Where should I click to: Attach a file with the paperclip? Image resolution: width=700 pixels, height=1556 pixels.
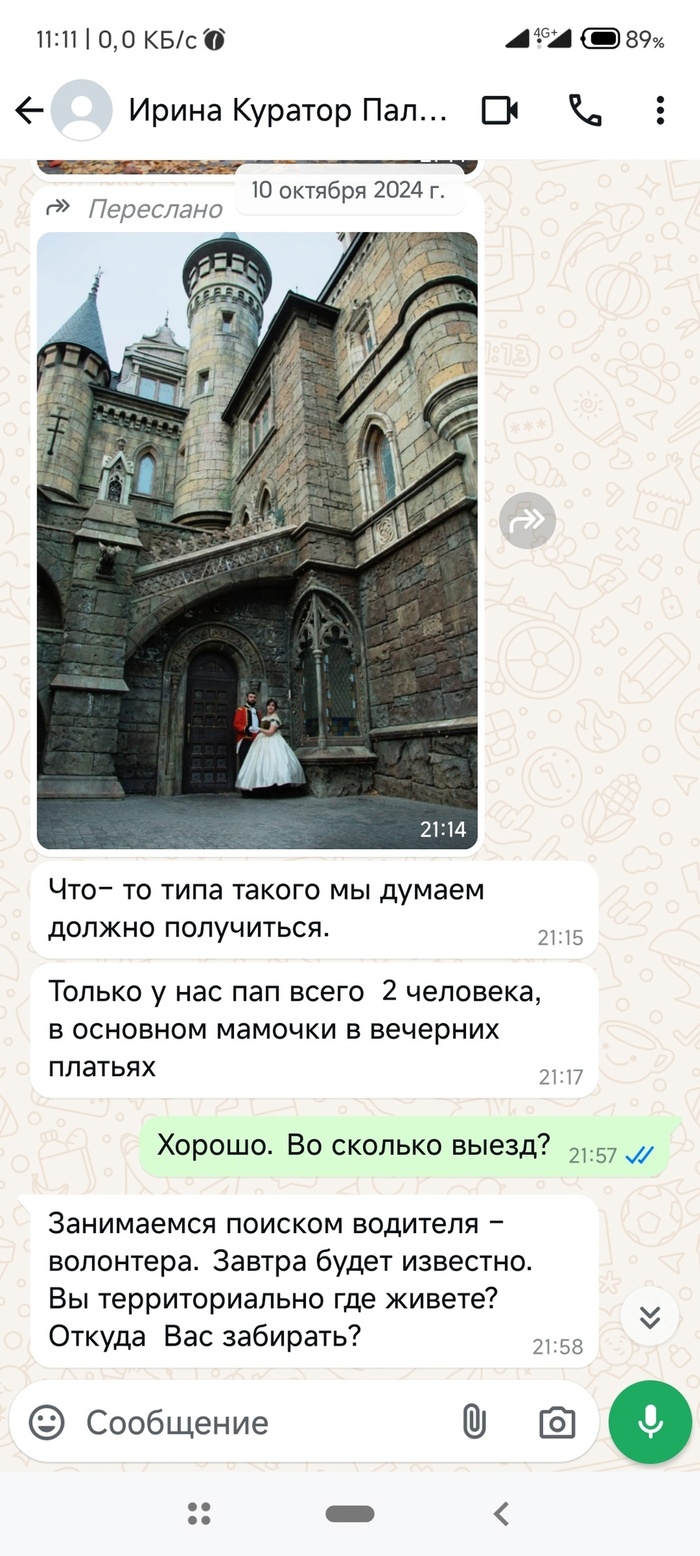[473, 1422]
